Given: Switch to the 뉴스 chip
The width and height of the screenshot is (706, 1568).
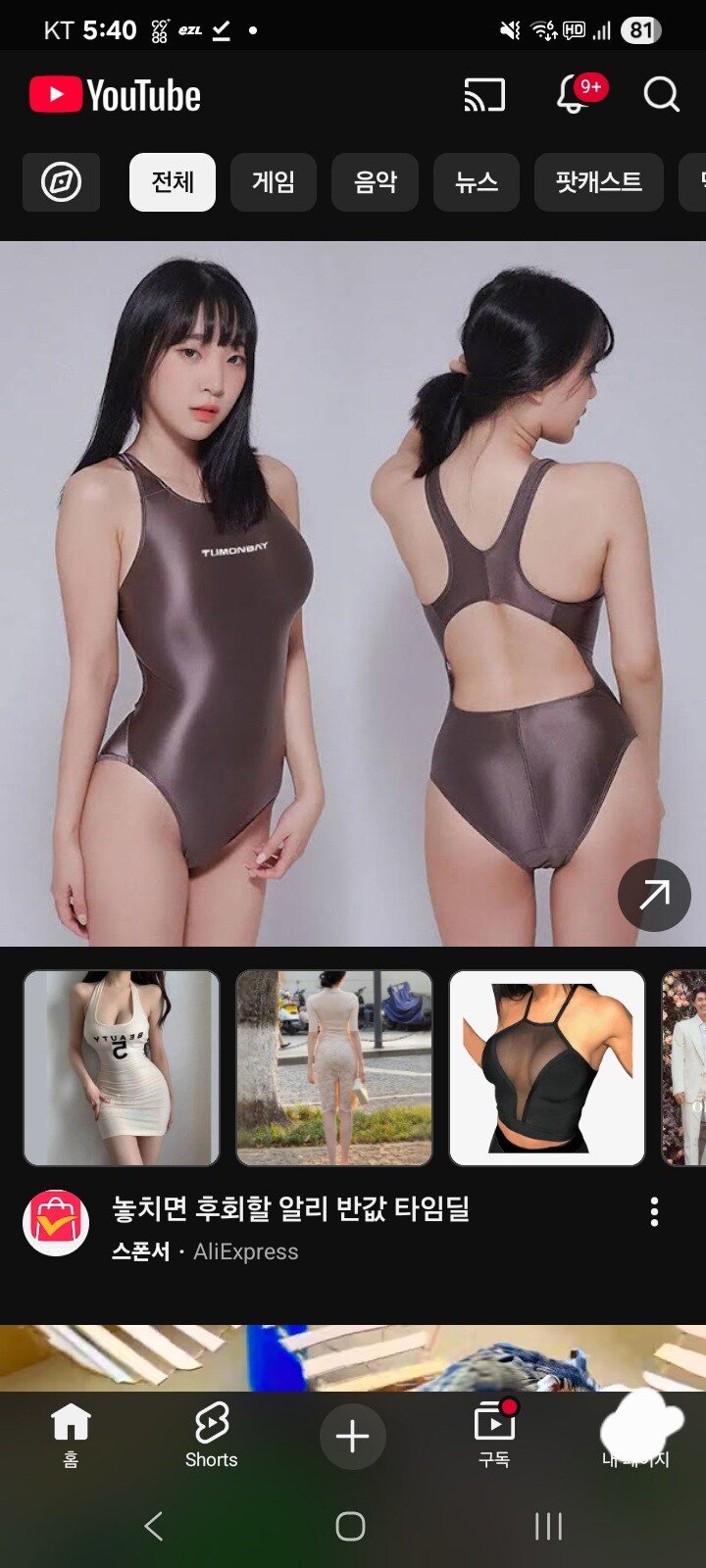Looking at the screenshot, I should 477,182.
